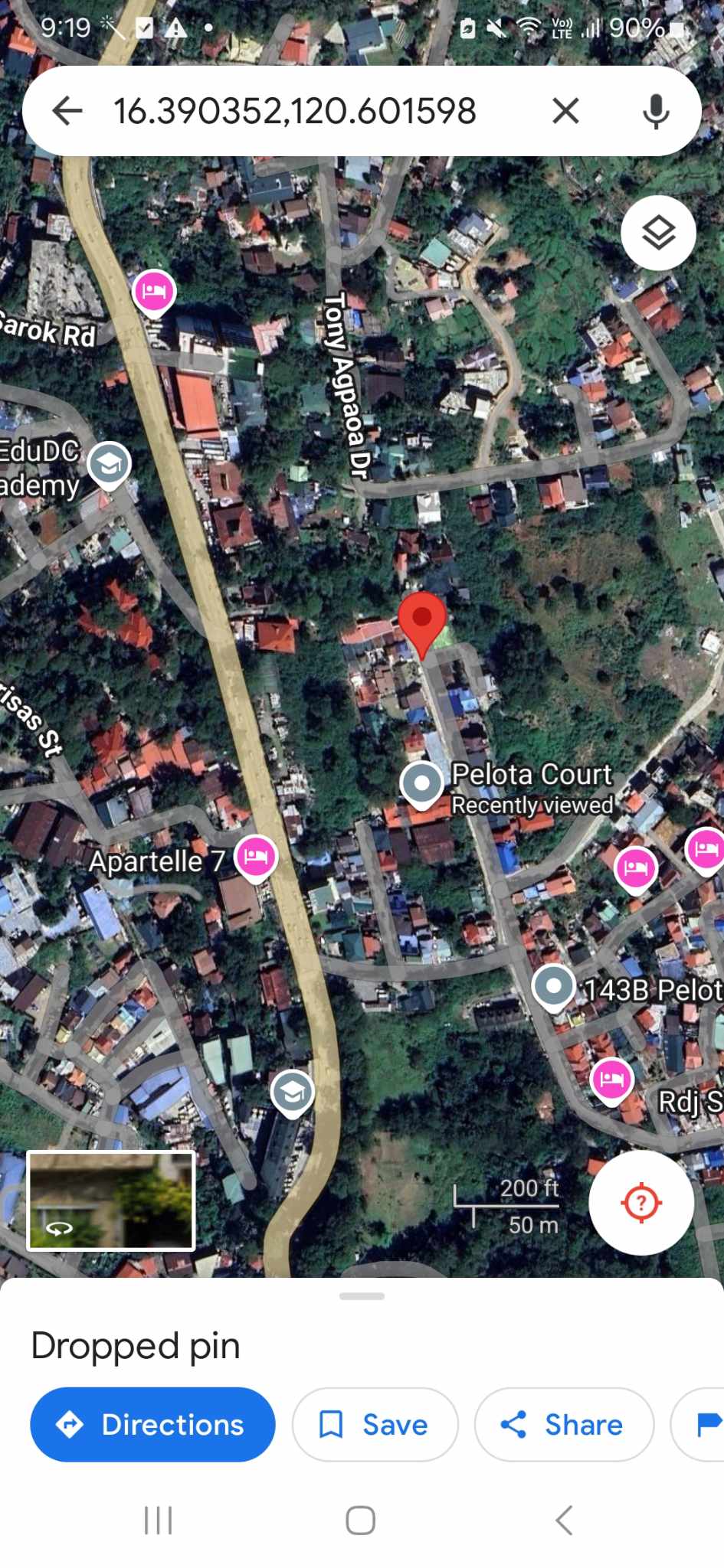This screenshot has width=724, height=1568.
Task: Edit the coordinates in the search field
Action: click(295, 111)
